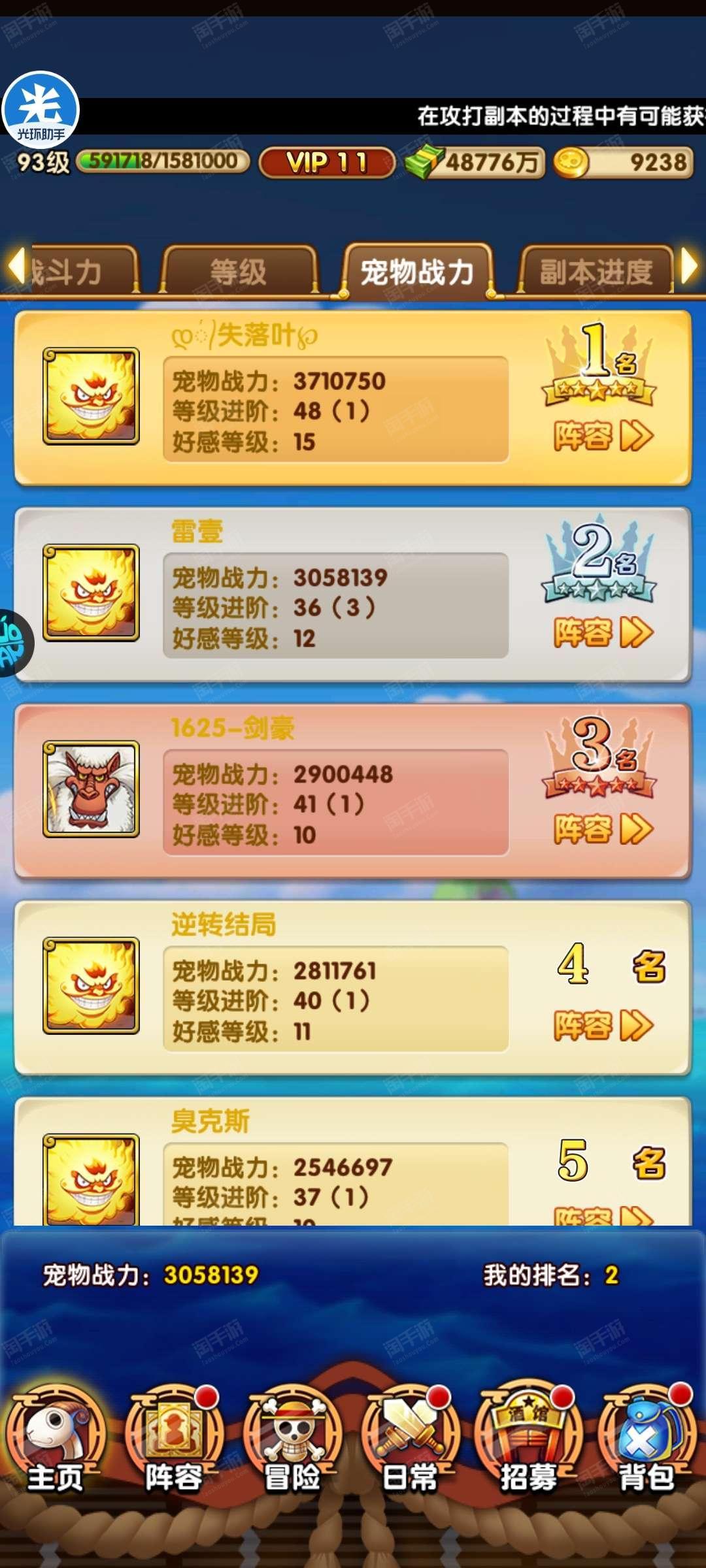The height and width of the screenshot is (1568, 706).
Task: View 阵容 of second-place player 雷壹
Action: tap(603, 632)
